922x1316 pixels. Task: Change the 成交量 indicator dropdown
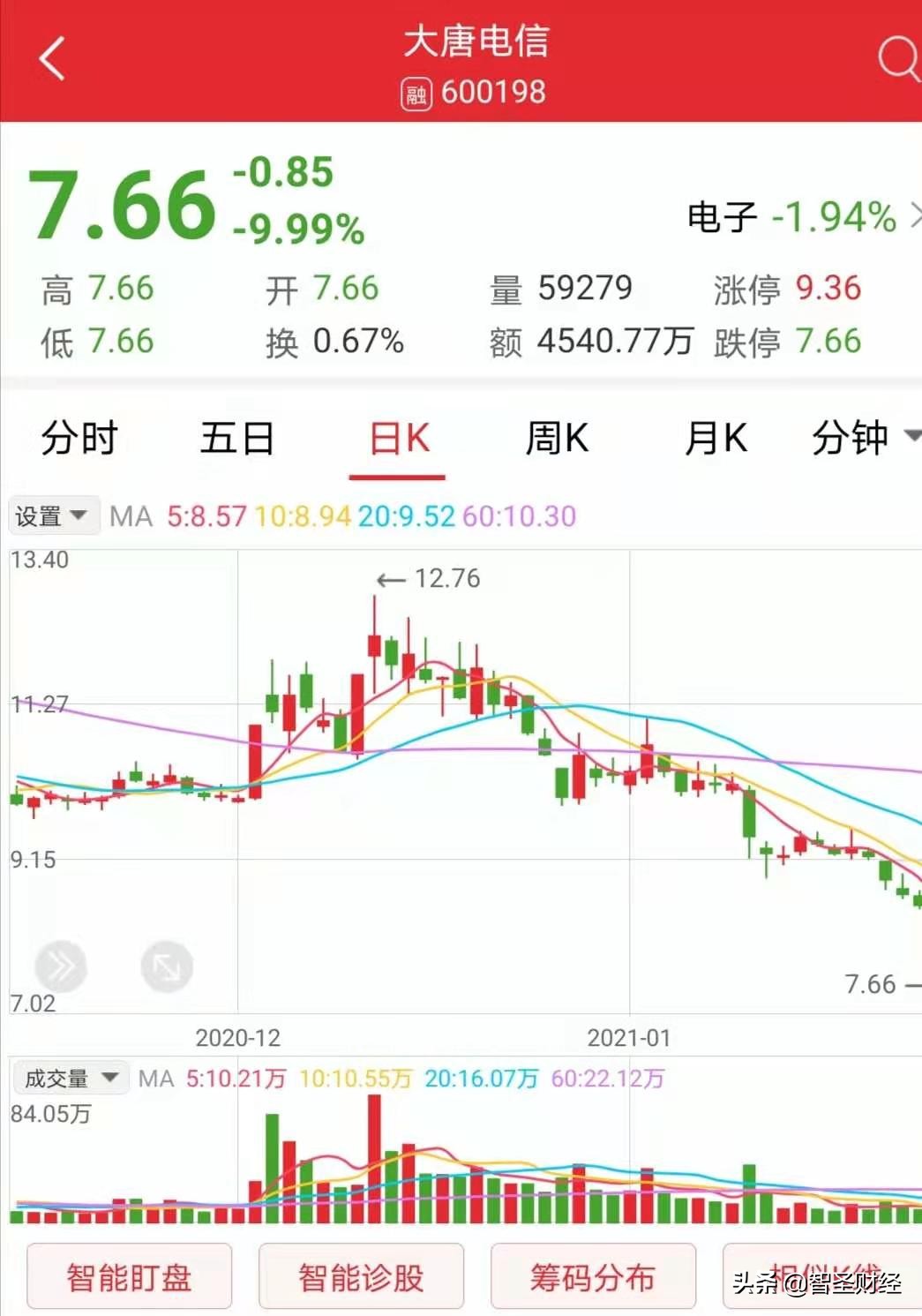[x=71, y=1078]
